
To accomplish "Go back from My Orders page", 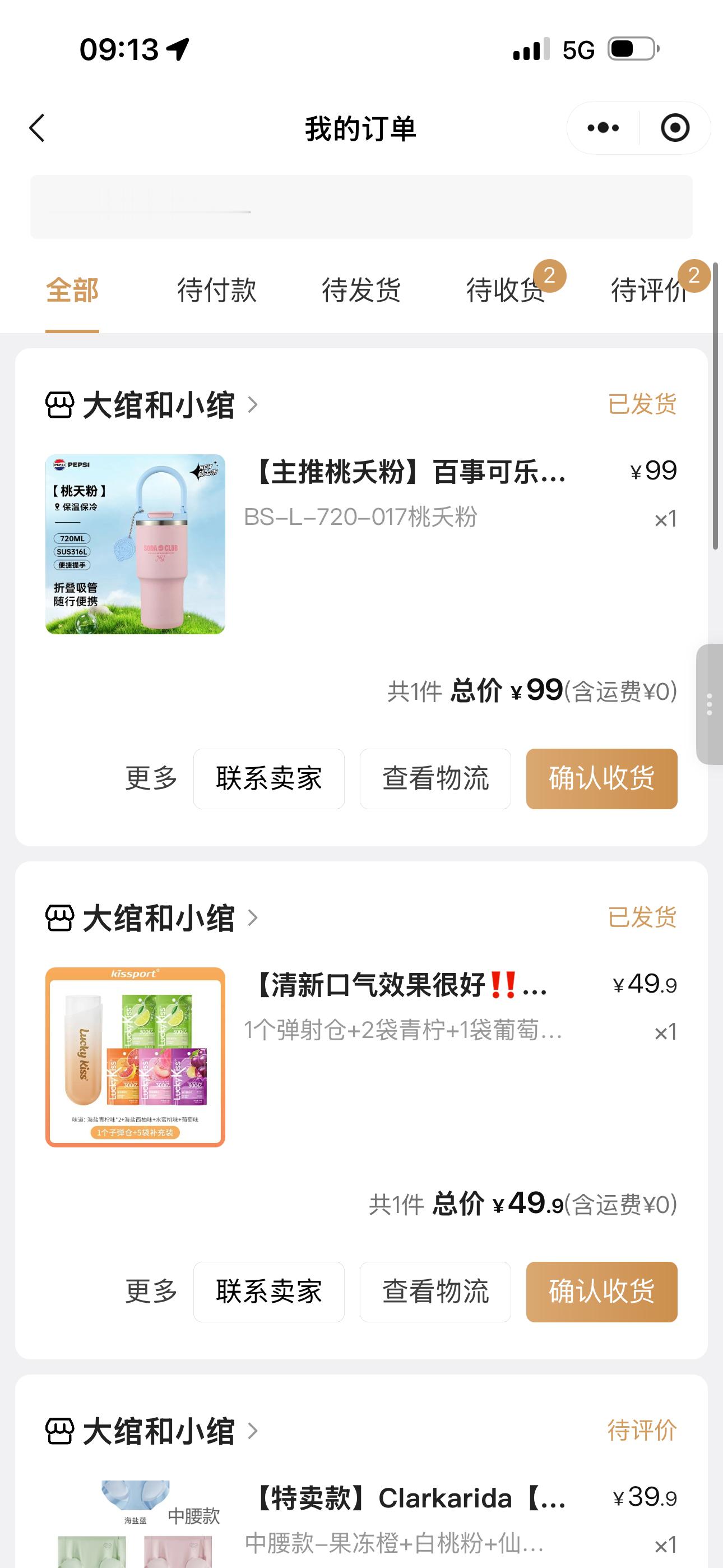I will (37, 128).
